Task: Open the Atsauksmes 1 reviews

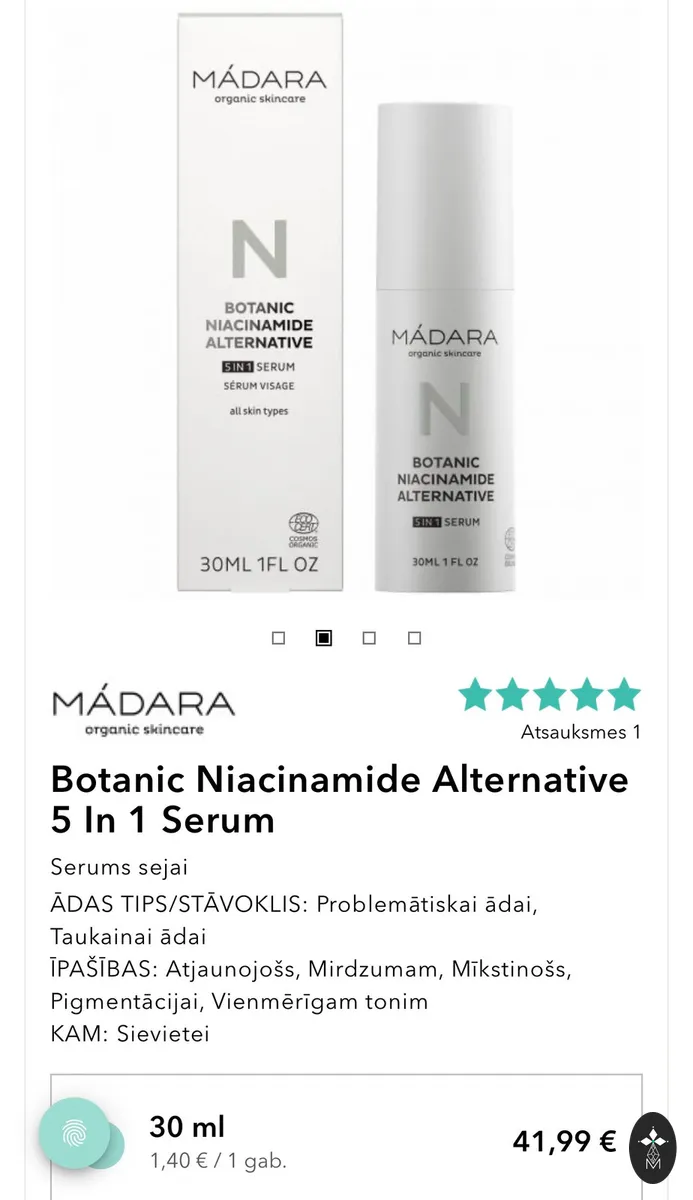Action: pyautogui.click(x=580, y=732)
